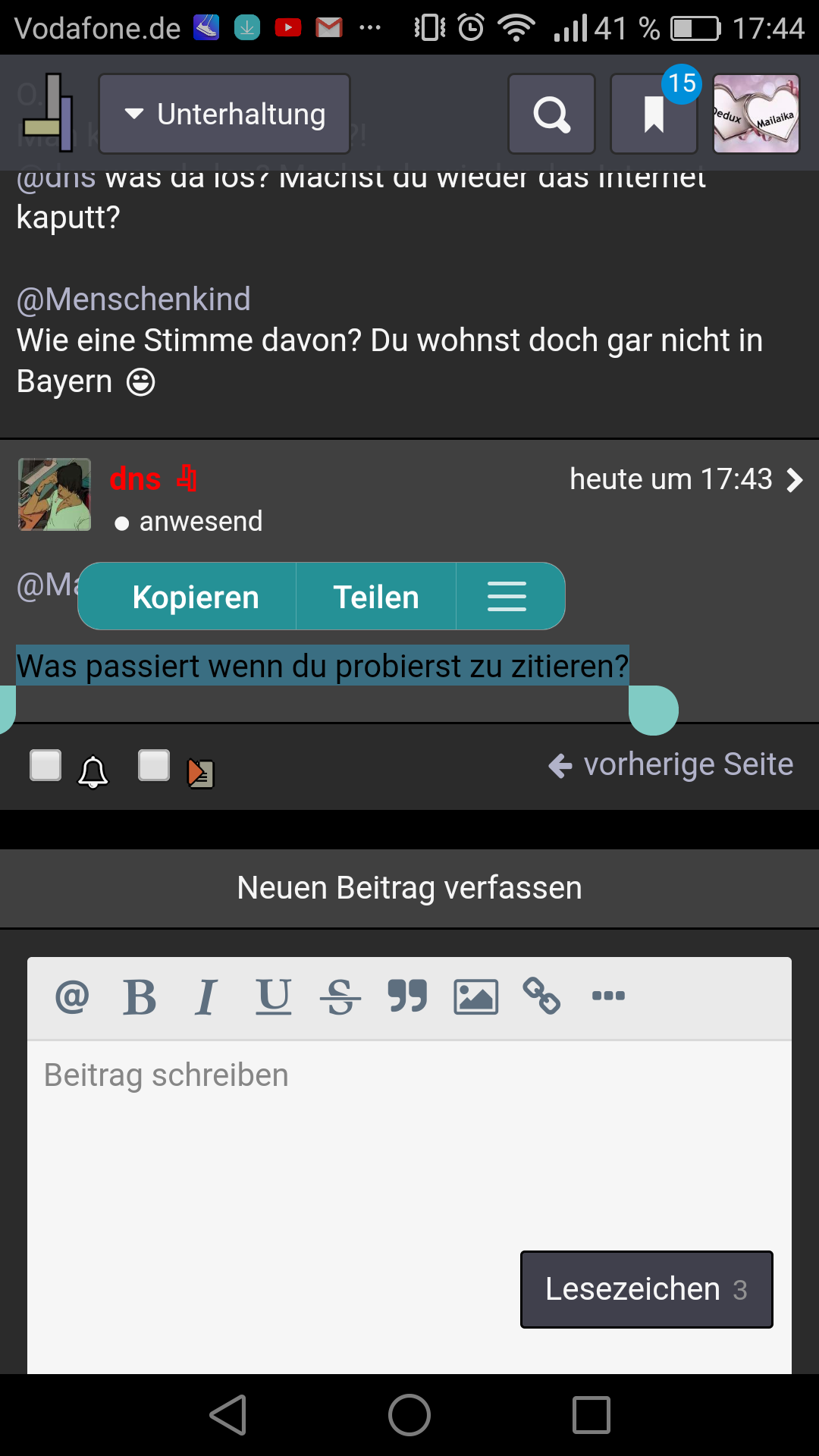Go to vorherige Seite
This screenshot has width=819, height=1456.
671,764
